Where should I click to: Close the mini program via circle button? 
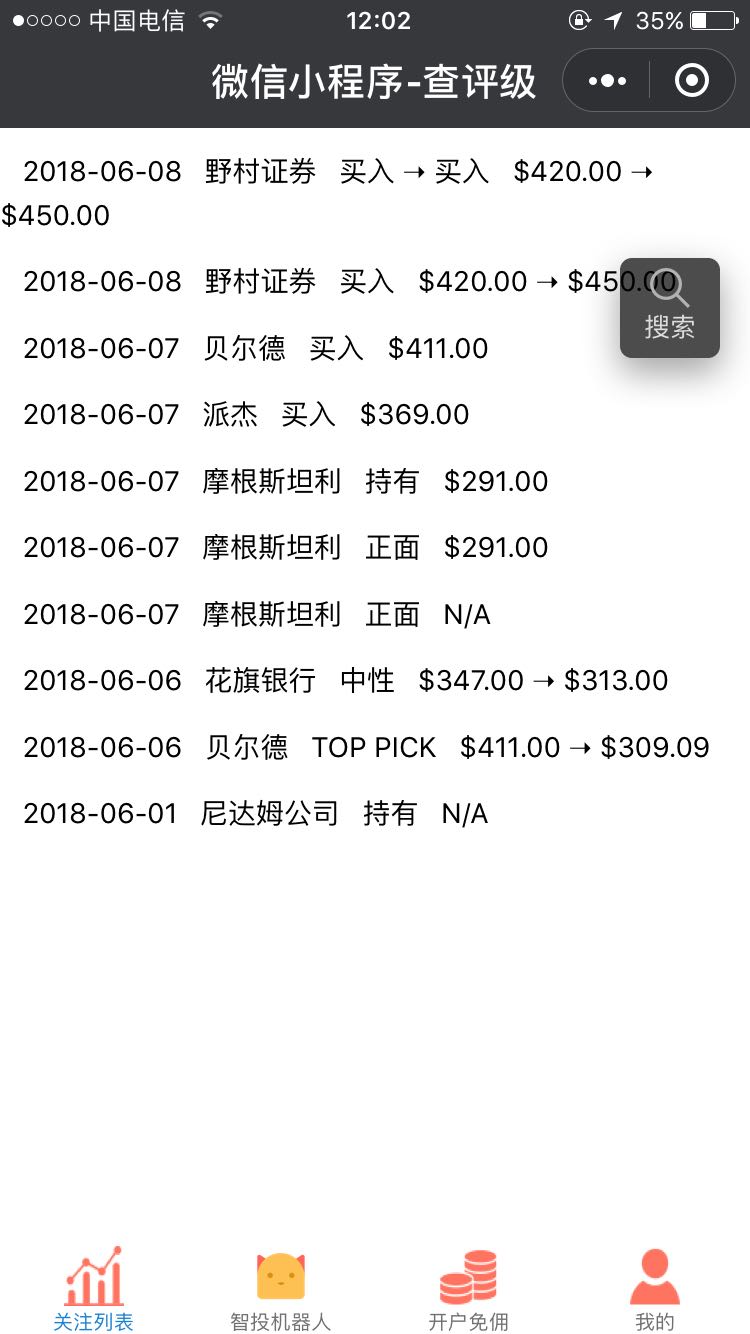692,81
